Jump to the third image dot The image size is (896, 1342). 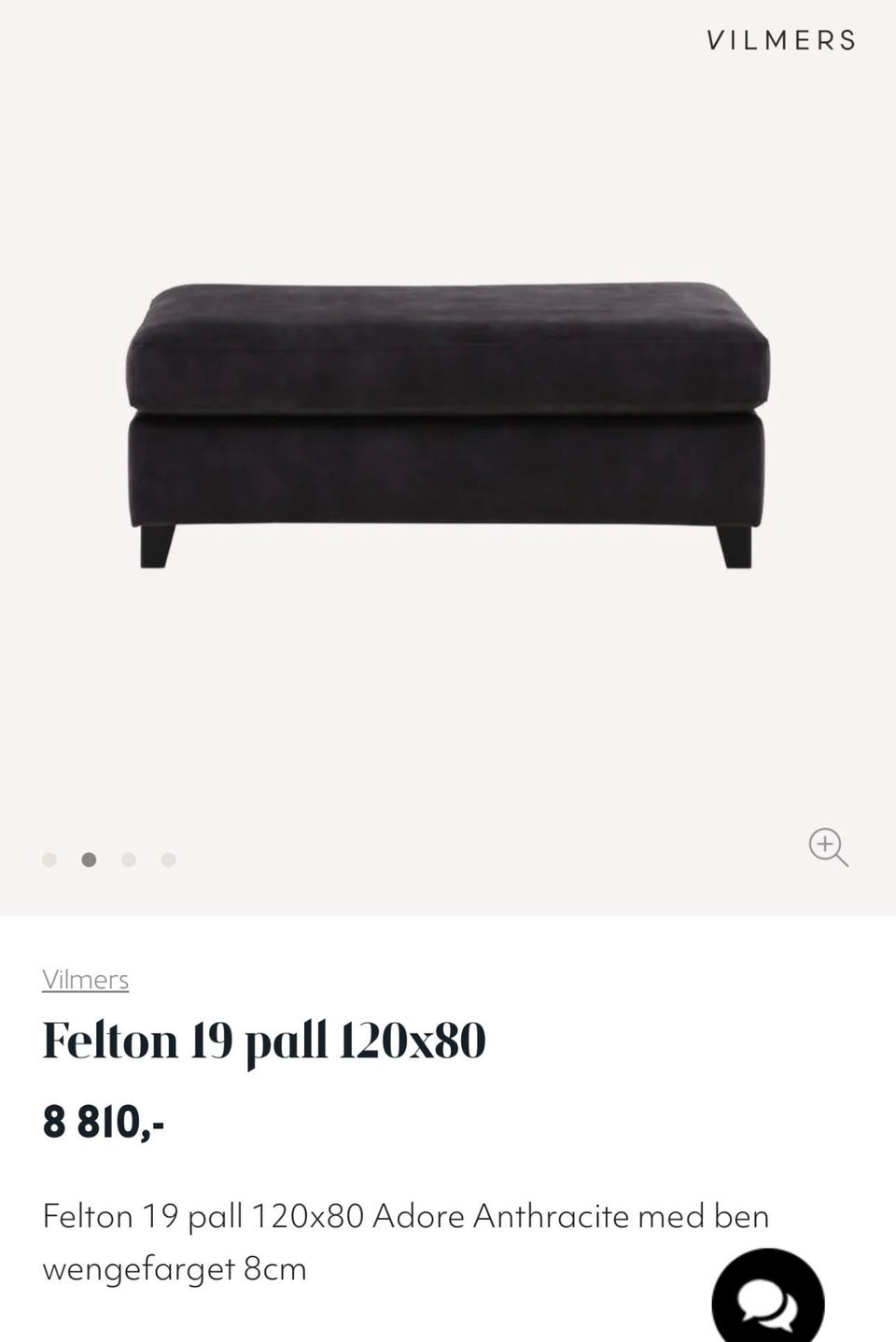[x=129, y=860]
